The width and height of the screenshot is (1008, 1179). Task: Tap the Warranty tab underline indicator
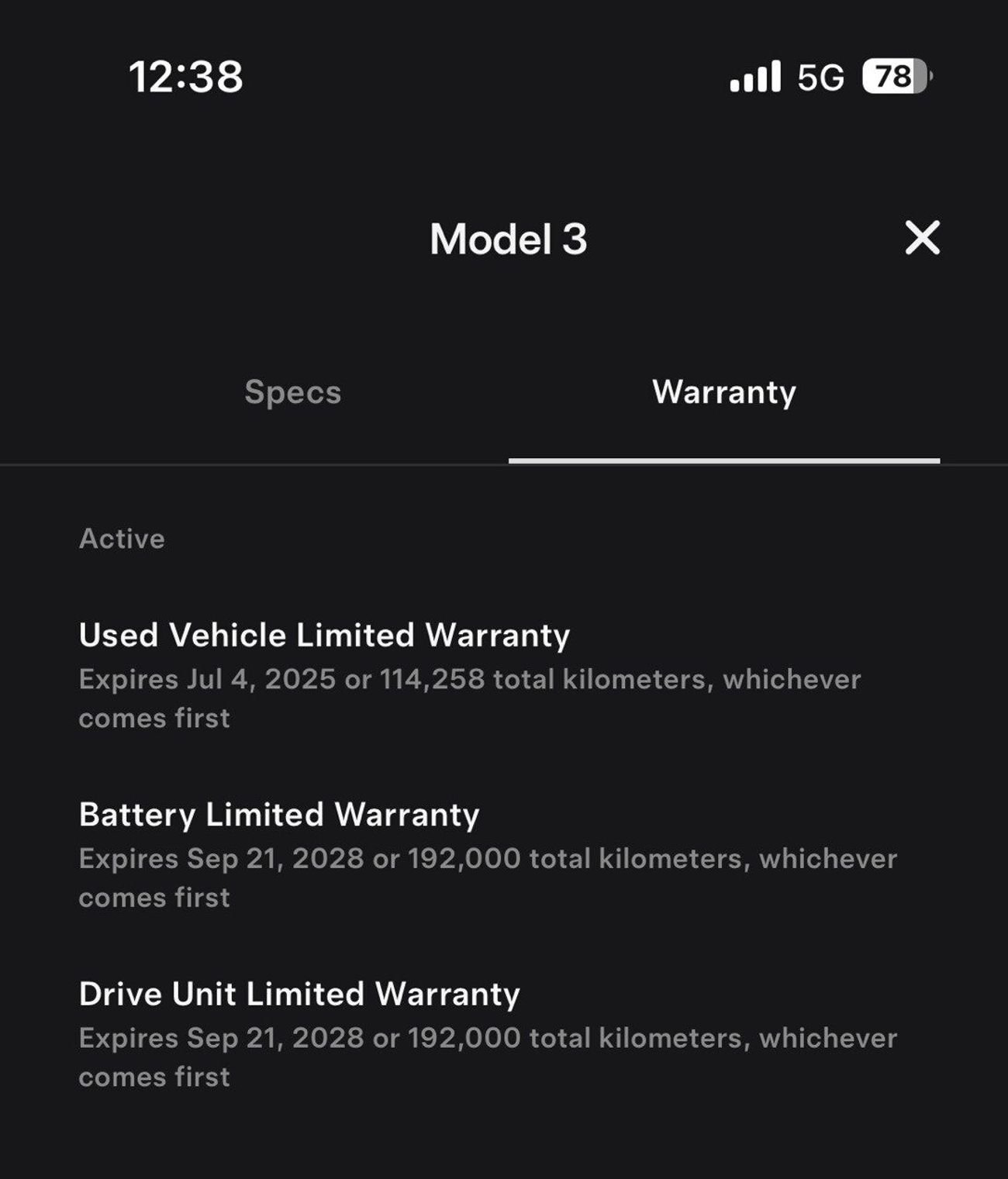point(724,459)
